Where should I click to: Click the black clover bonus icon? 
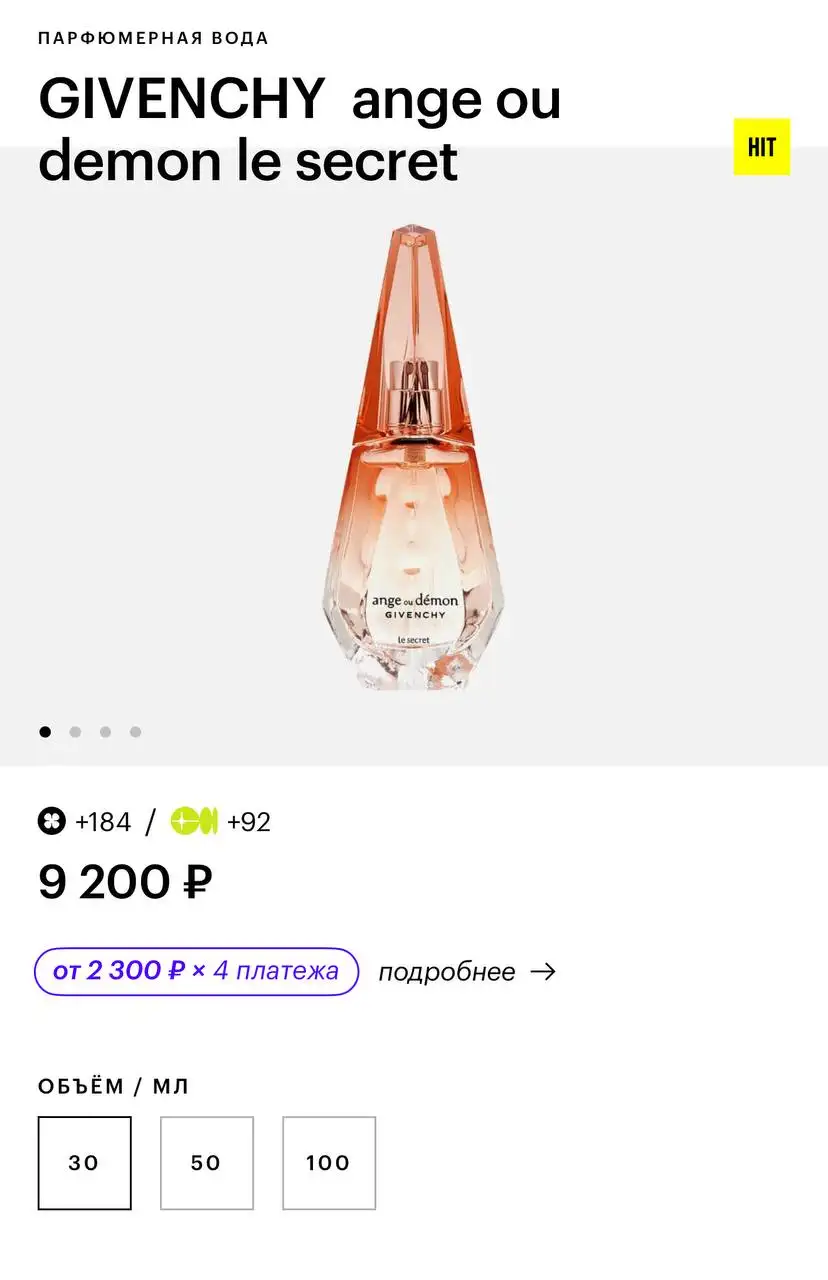[54, 821]
